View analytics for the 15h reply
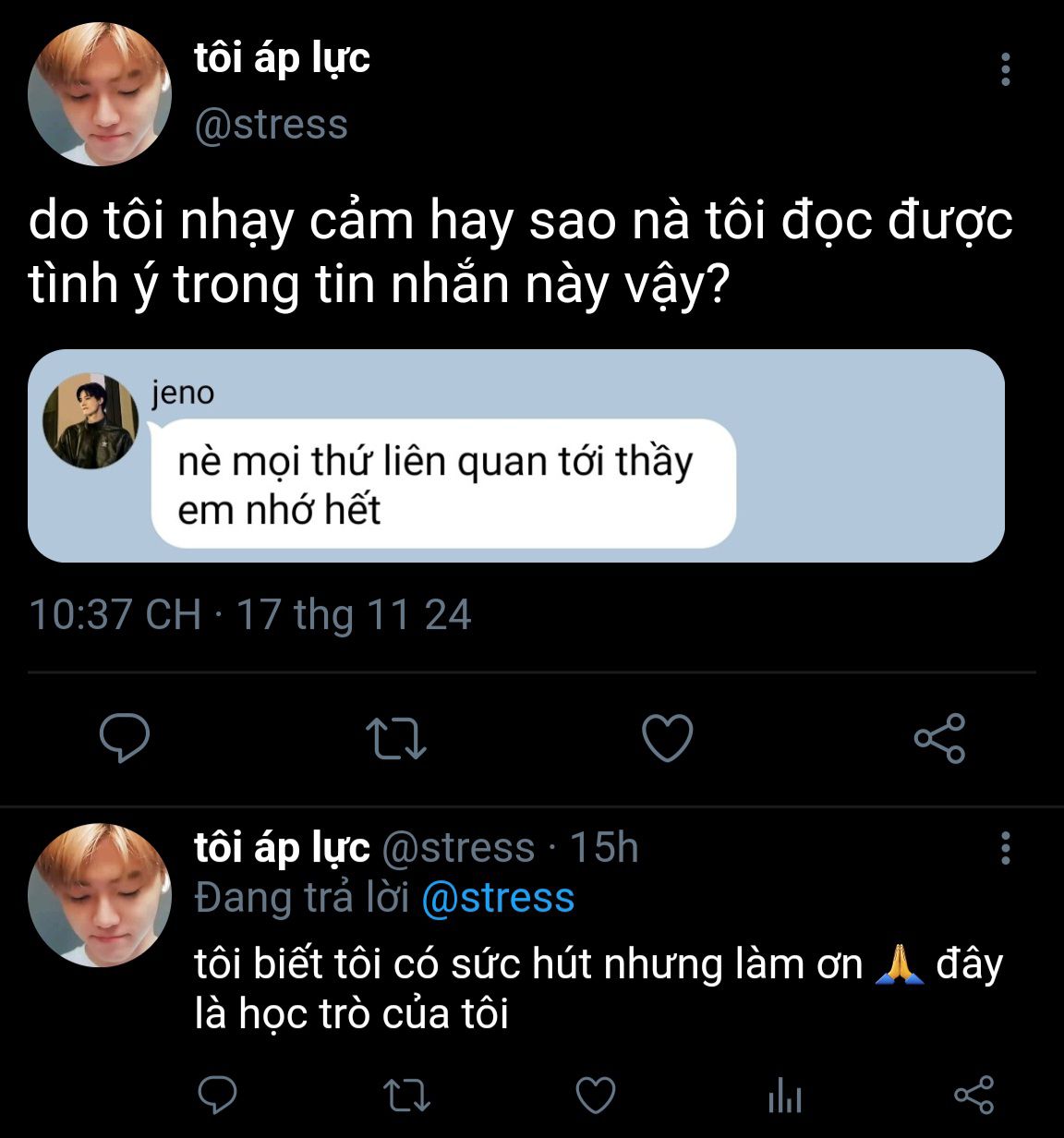The height and width of the screenshot is (1138, 1064). tap(785, 1096)
